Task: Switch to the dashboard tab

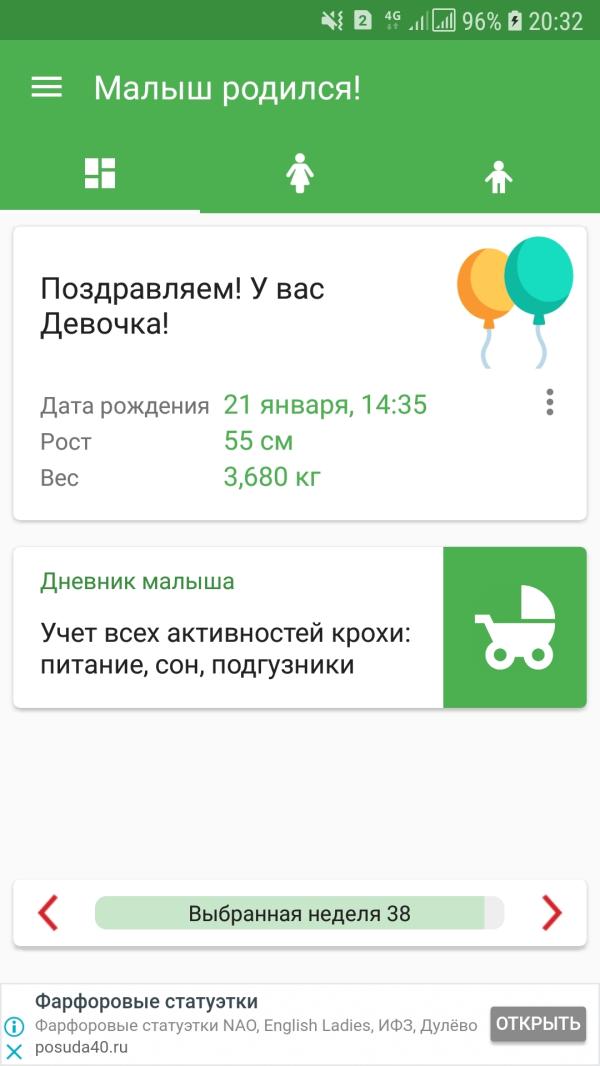Action: pos(100,174)
